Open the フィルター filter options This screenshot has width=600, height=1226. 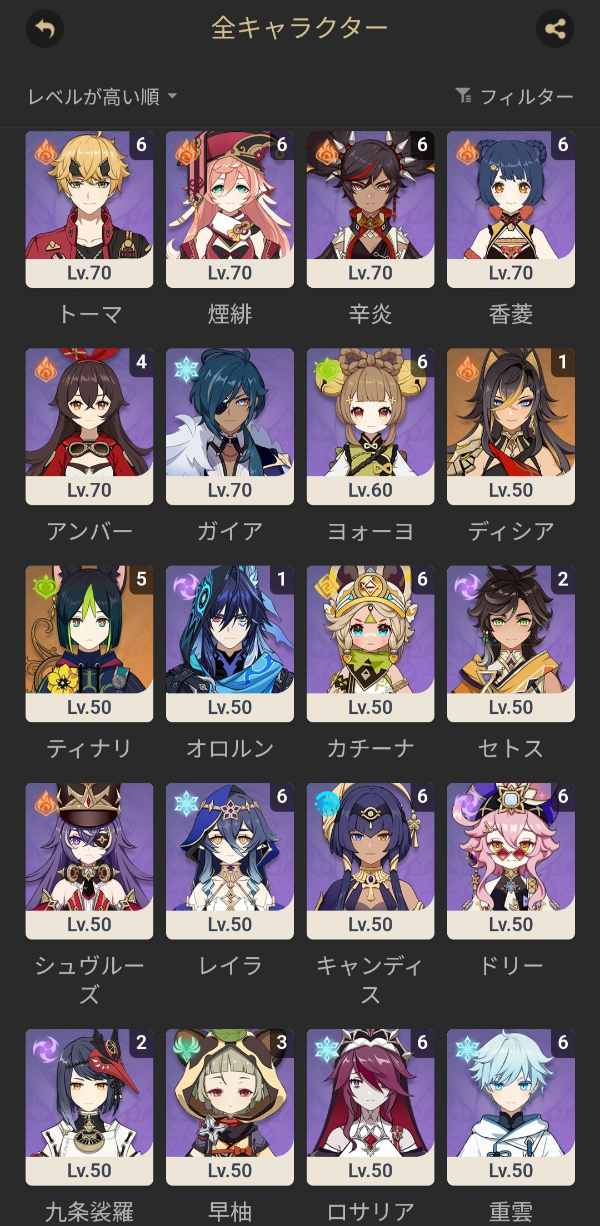pos(515,96)
